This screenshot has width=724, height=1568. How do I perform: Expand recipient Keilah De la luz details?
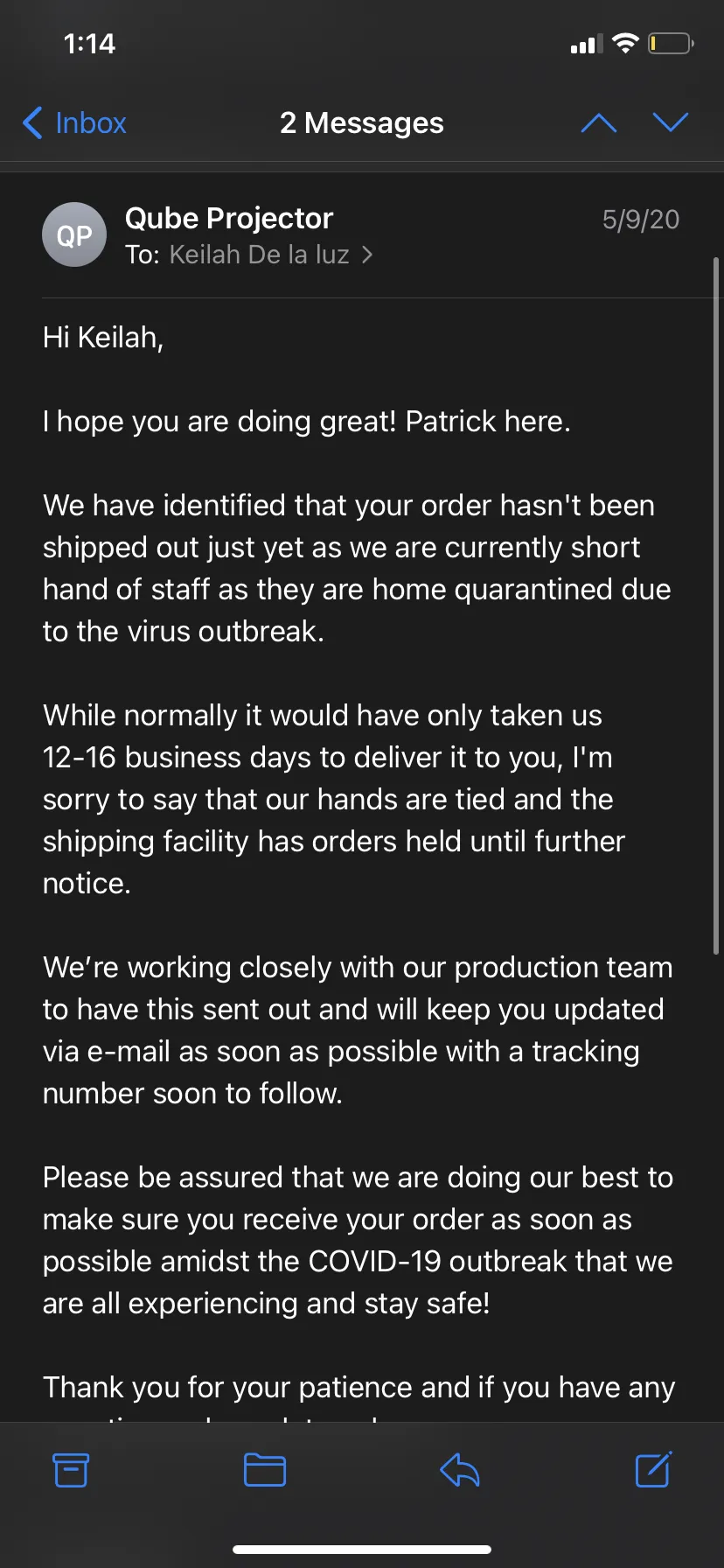point(271,255)
